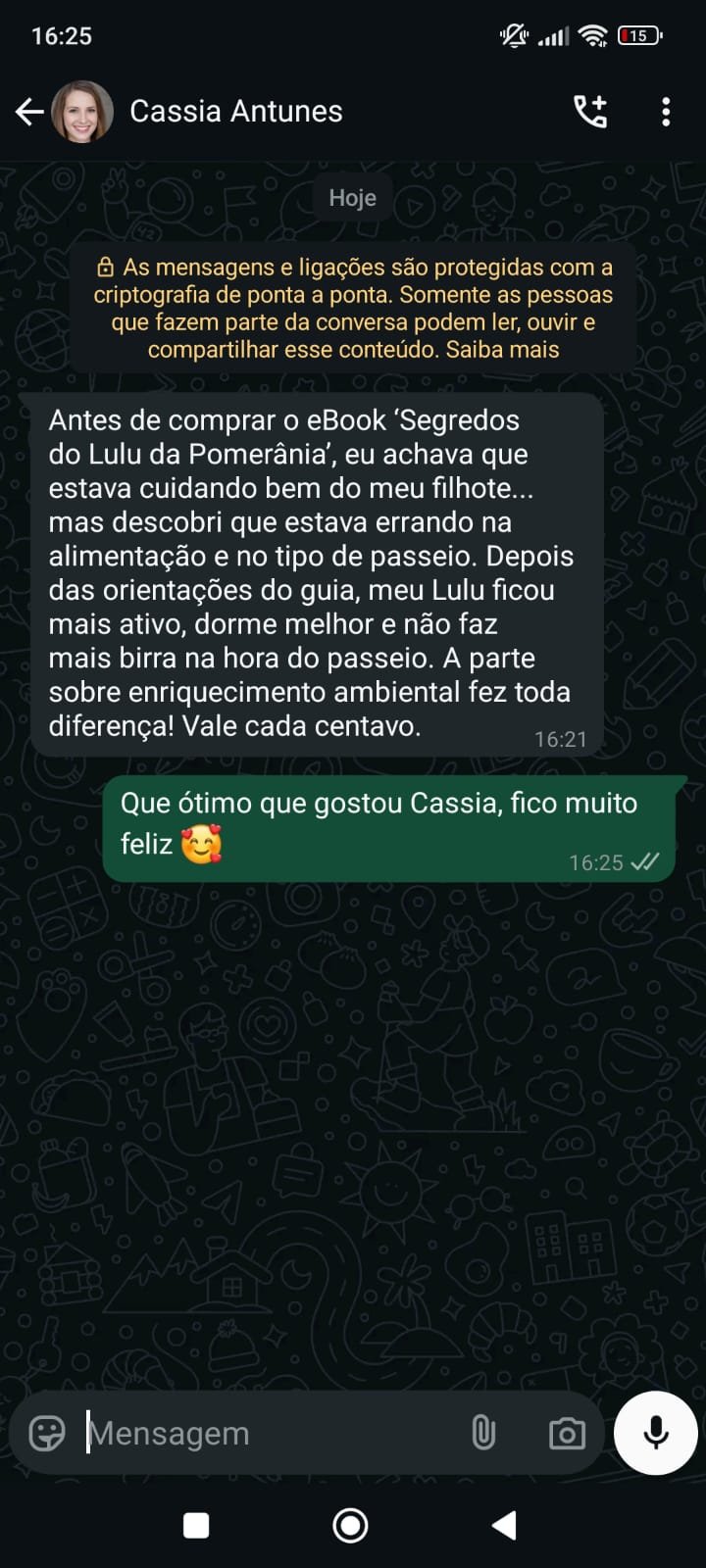706x1568 pixels.
Task: Open the attachment paperclip
Action: coord(483,1434)
